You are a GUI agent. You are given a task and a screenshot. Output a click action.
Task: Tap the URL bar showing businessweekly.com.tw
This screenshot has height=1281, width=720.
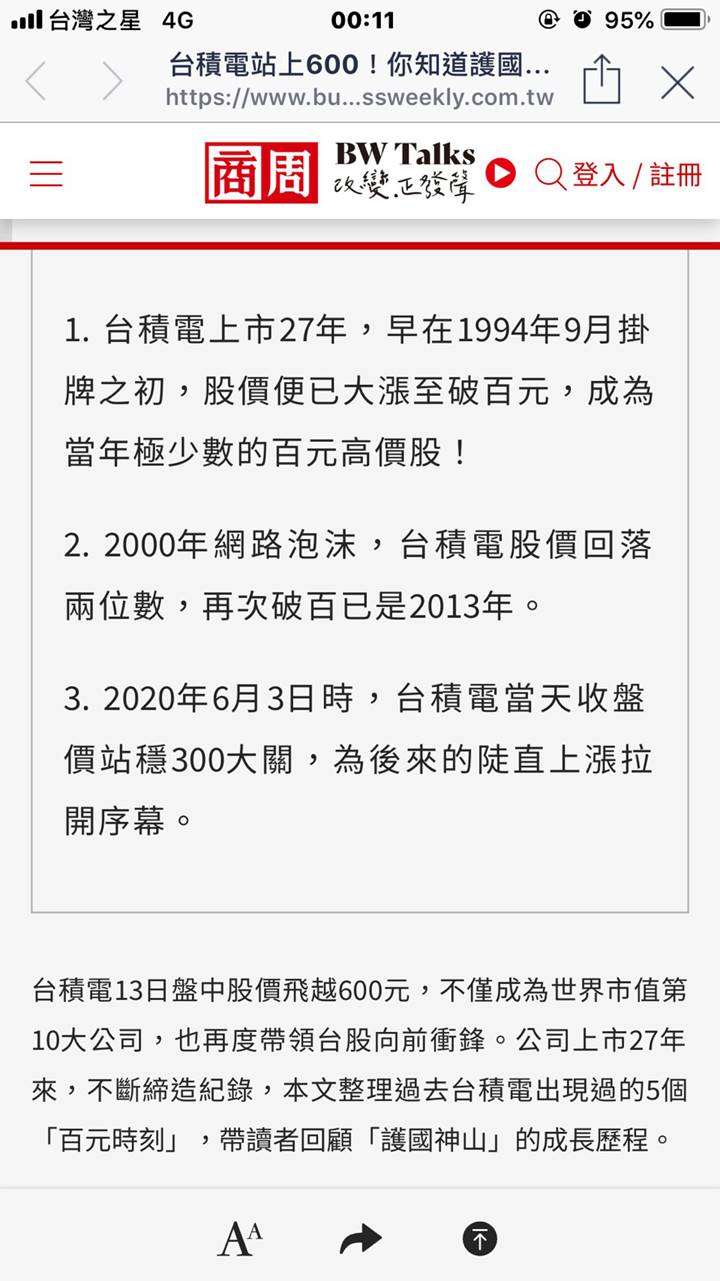tap(360, 97)
